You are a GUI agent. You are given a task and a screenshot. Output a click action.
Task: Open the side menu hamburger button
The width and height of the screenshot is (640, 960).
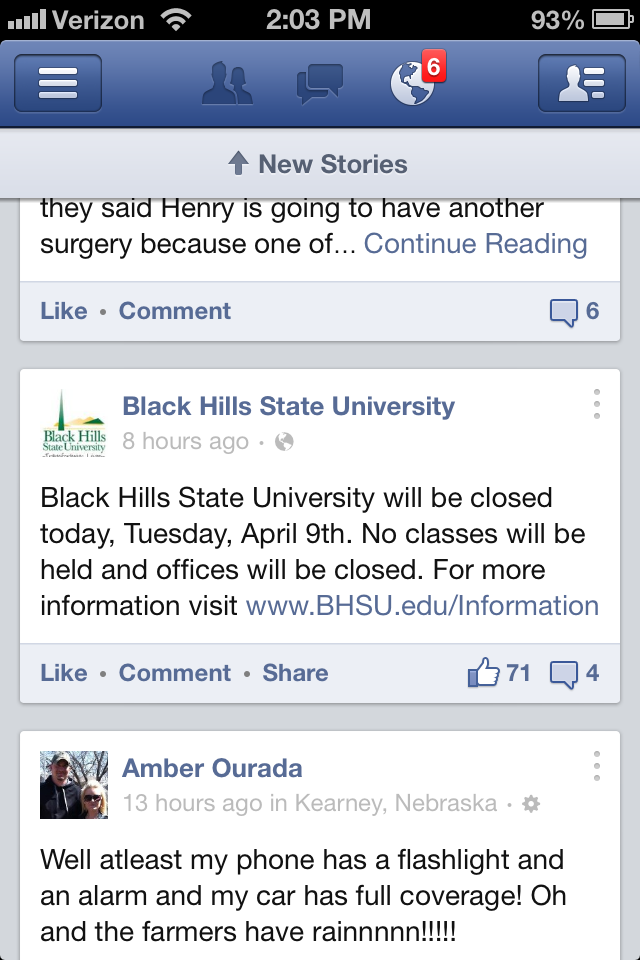pyautogui.click(x=58, y=83)
